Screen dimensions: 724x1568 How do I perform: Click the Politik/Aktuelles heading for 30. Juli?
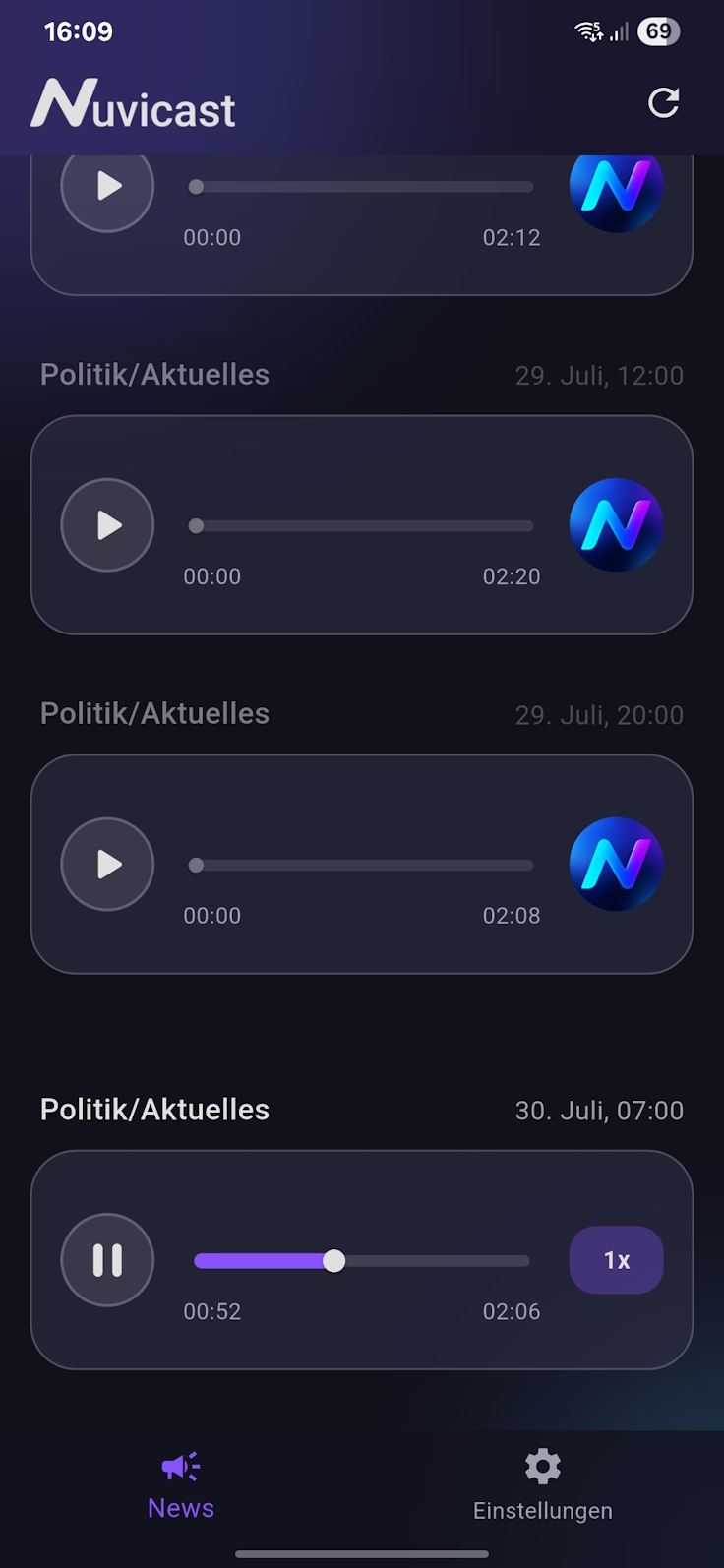pos(154,1109)
